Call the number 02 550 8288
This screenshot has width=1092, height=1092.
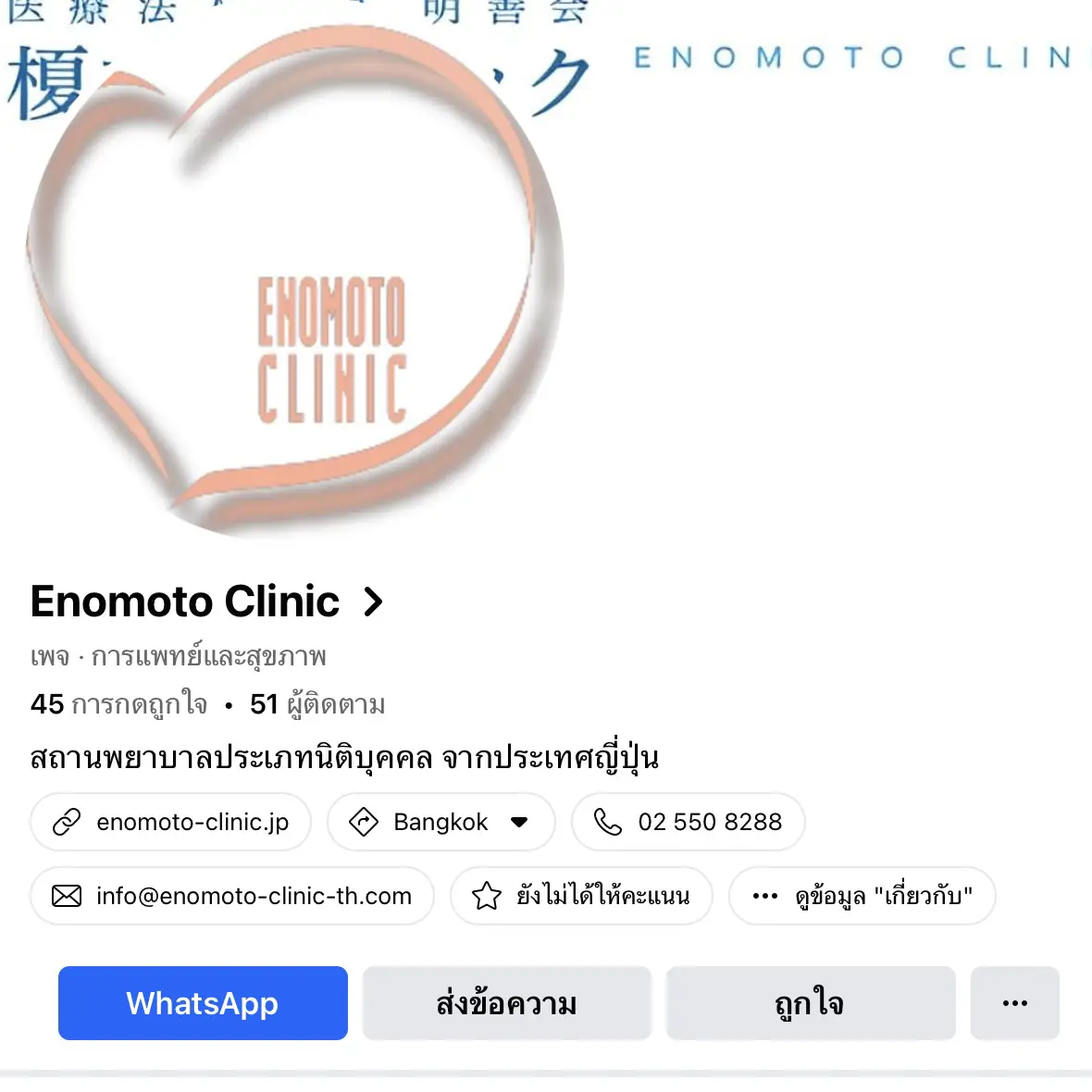click(x=689, y=822)
